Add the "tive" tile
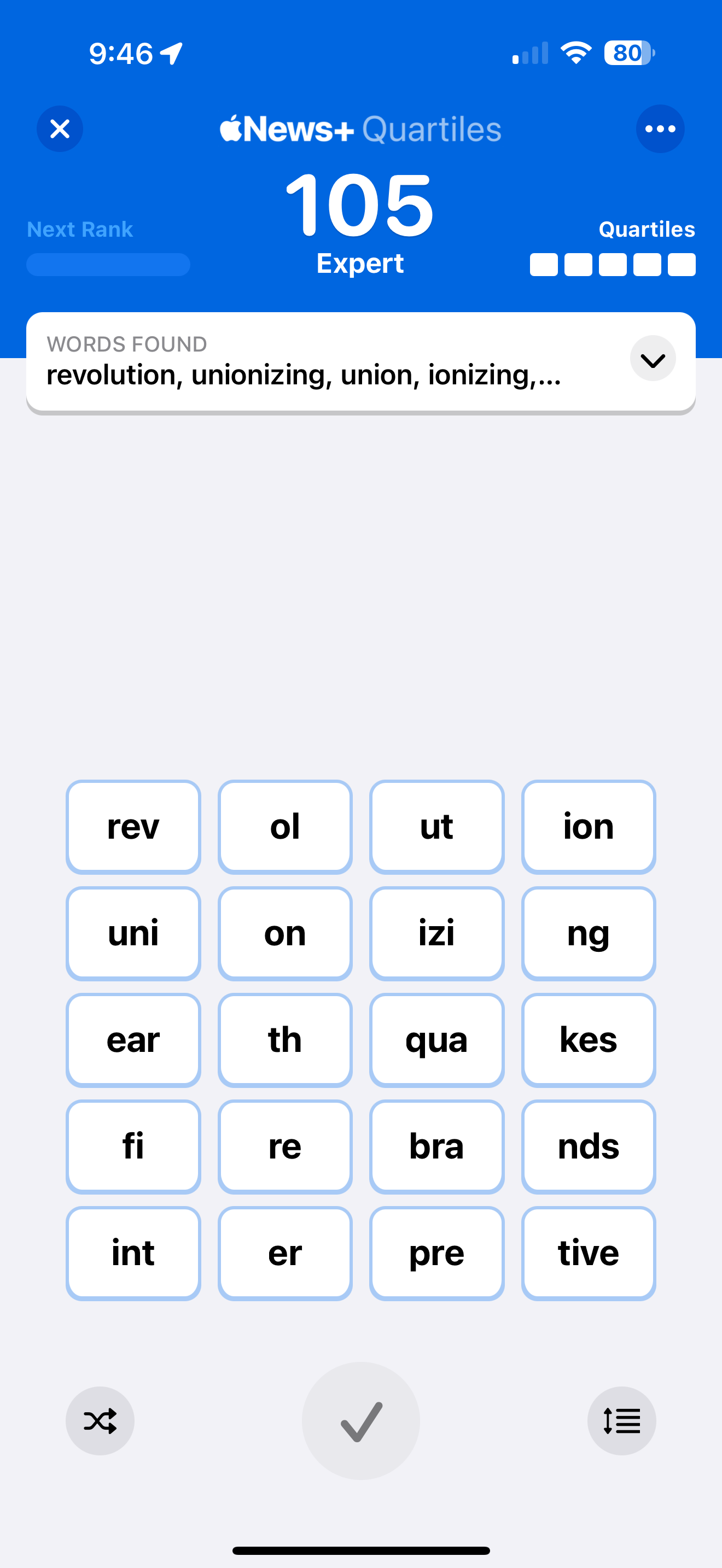This screenshot has width=722, height=1568. coord(588,1253)
